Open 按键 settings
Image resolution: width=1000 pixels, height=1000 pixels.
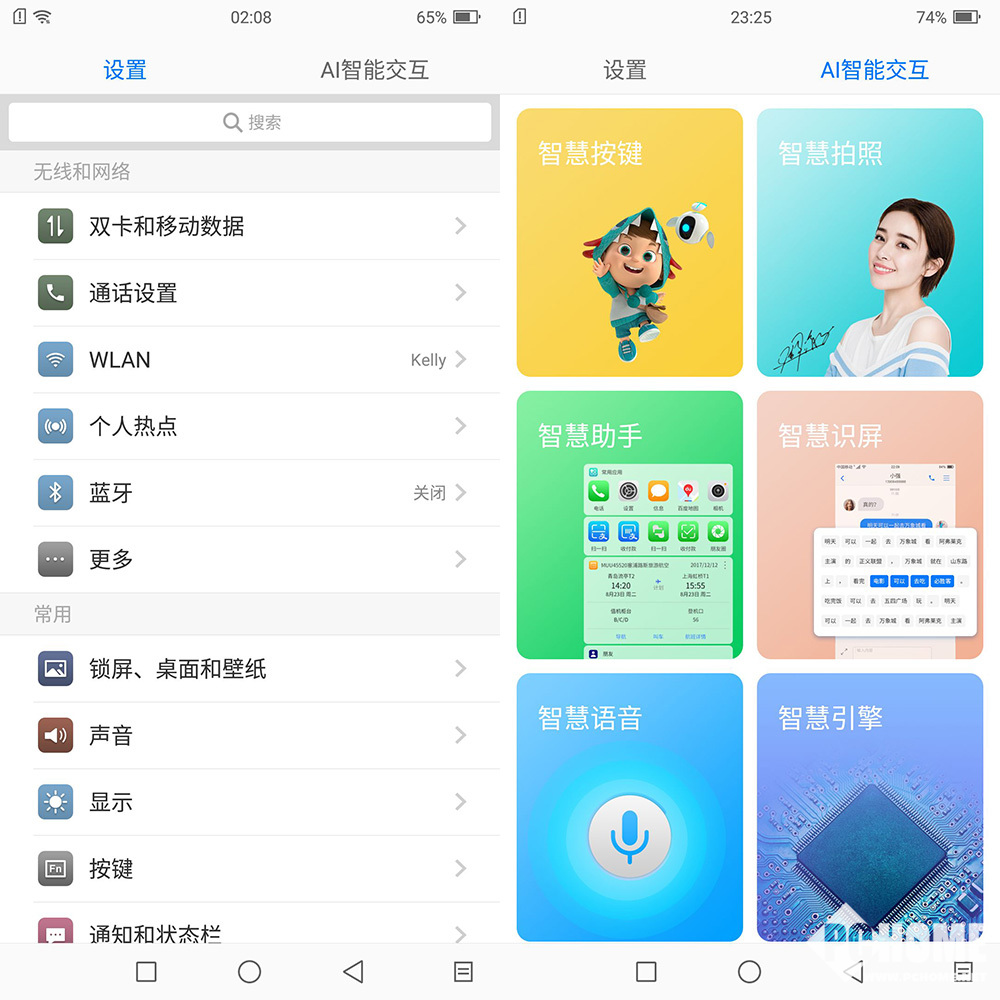250,869
